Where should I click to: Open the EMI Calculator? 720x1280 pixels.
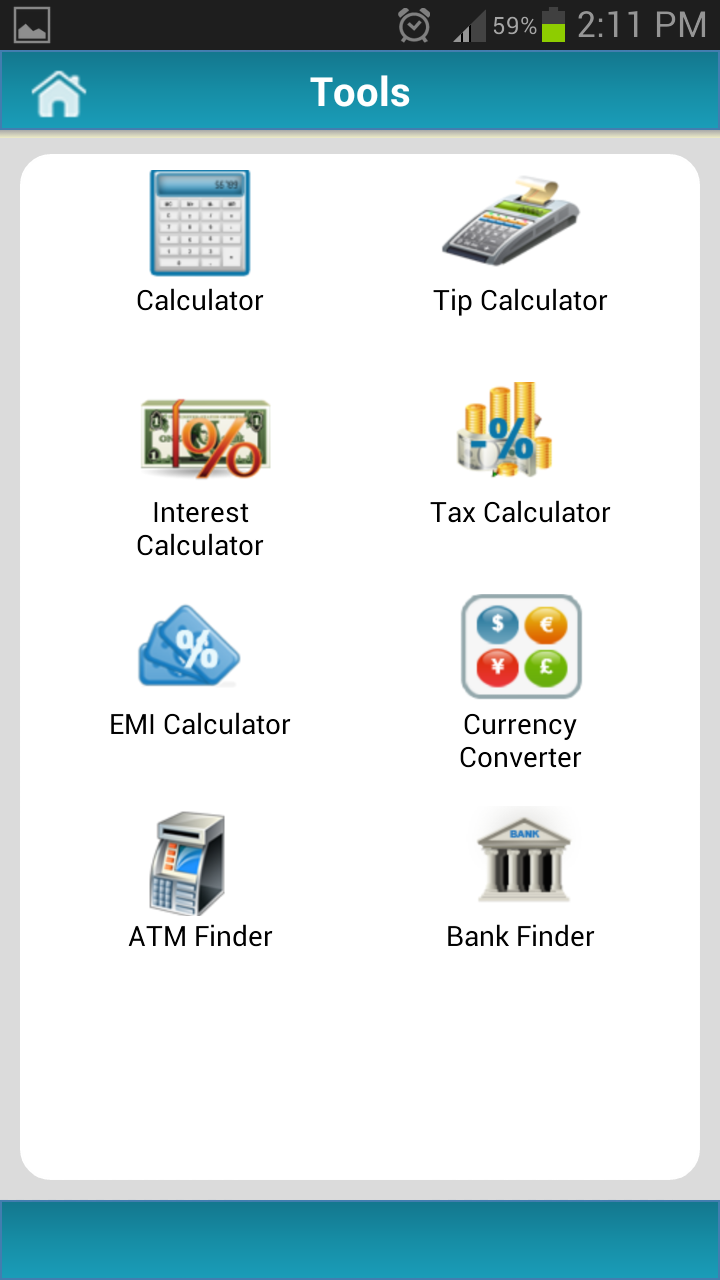pyautogui.click(x=187, y=645)
